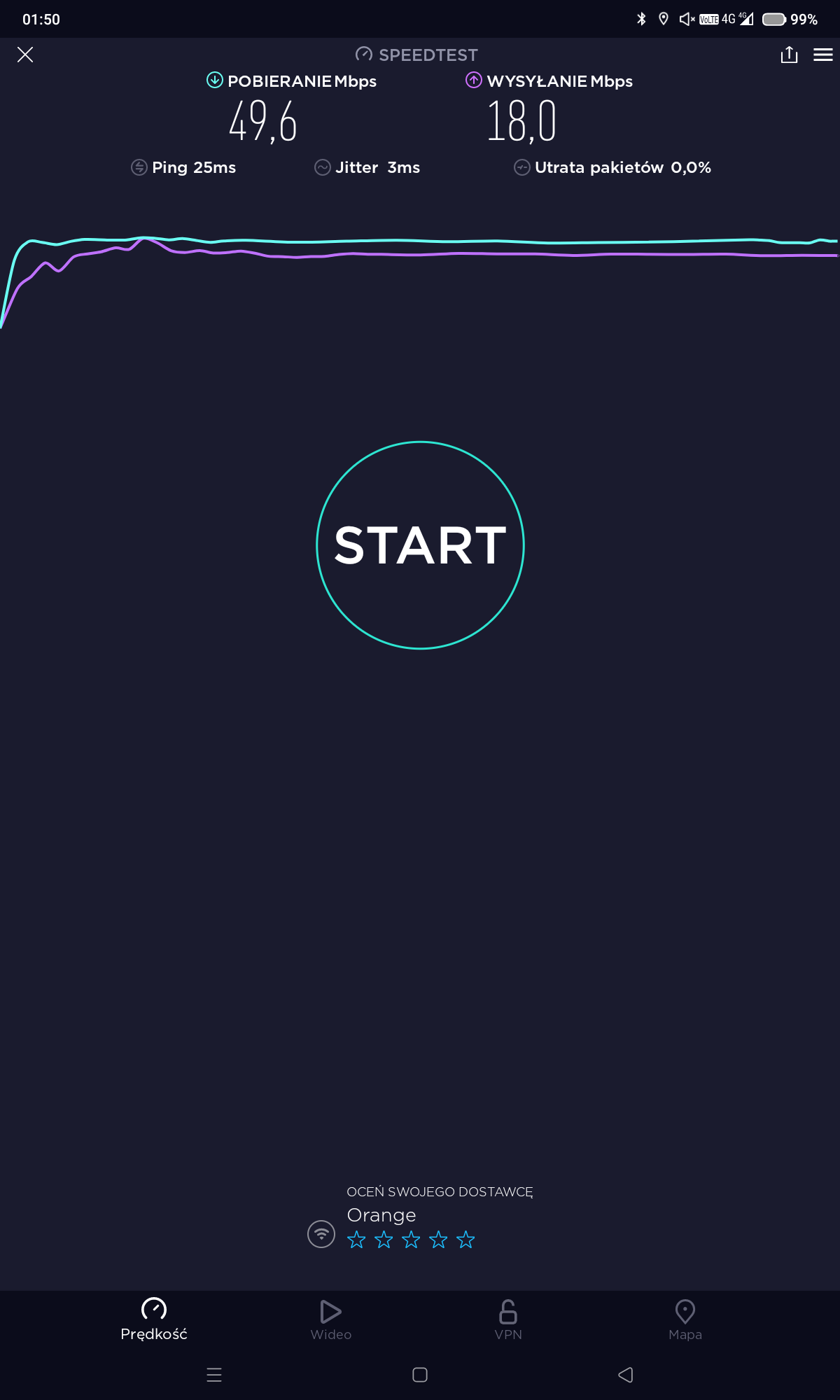Tap the system back button
840x1400 pixels.
626,1375
